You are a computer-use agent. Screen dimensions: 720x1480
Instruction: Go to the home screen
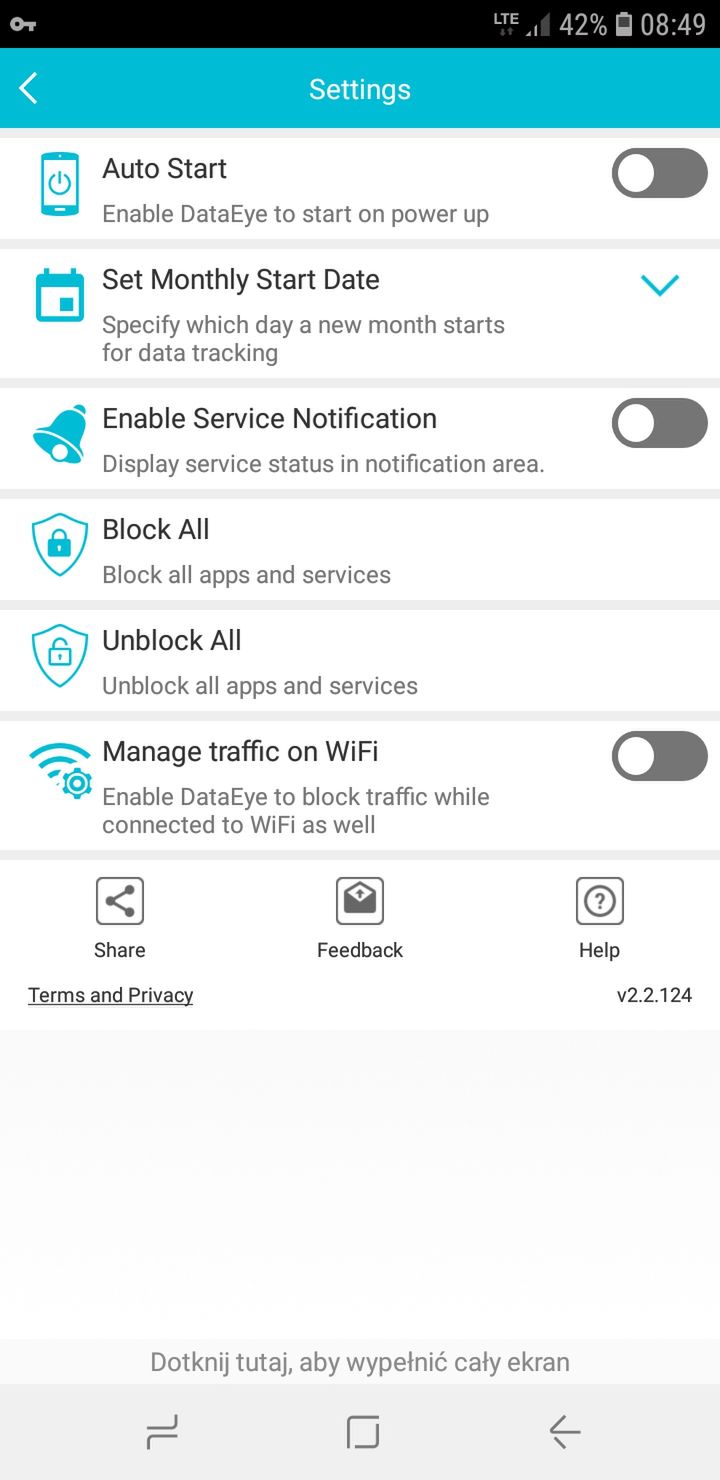tap(362, 1433)
